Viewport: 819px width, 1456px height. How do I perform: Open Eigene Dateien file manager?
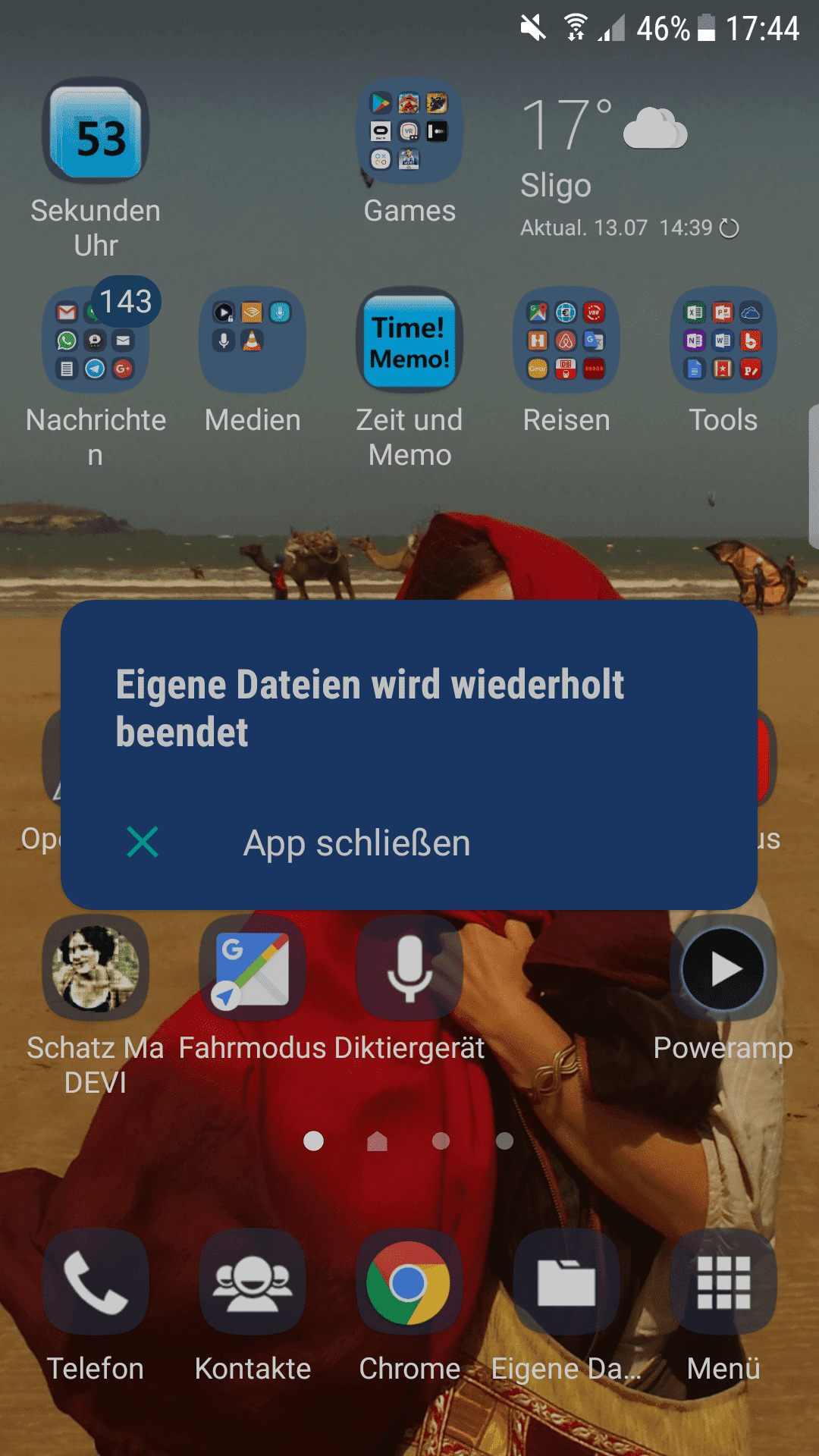coord(566,1282)
